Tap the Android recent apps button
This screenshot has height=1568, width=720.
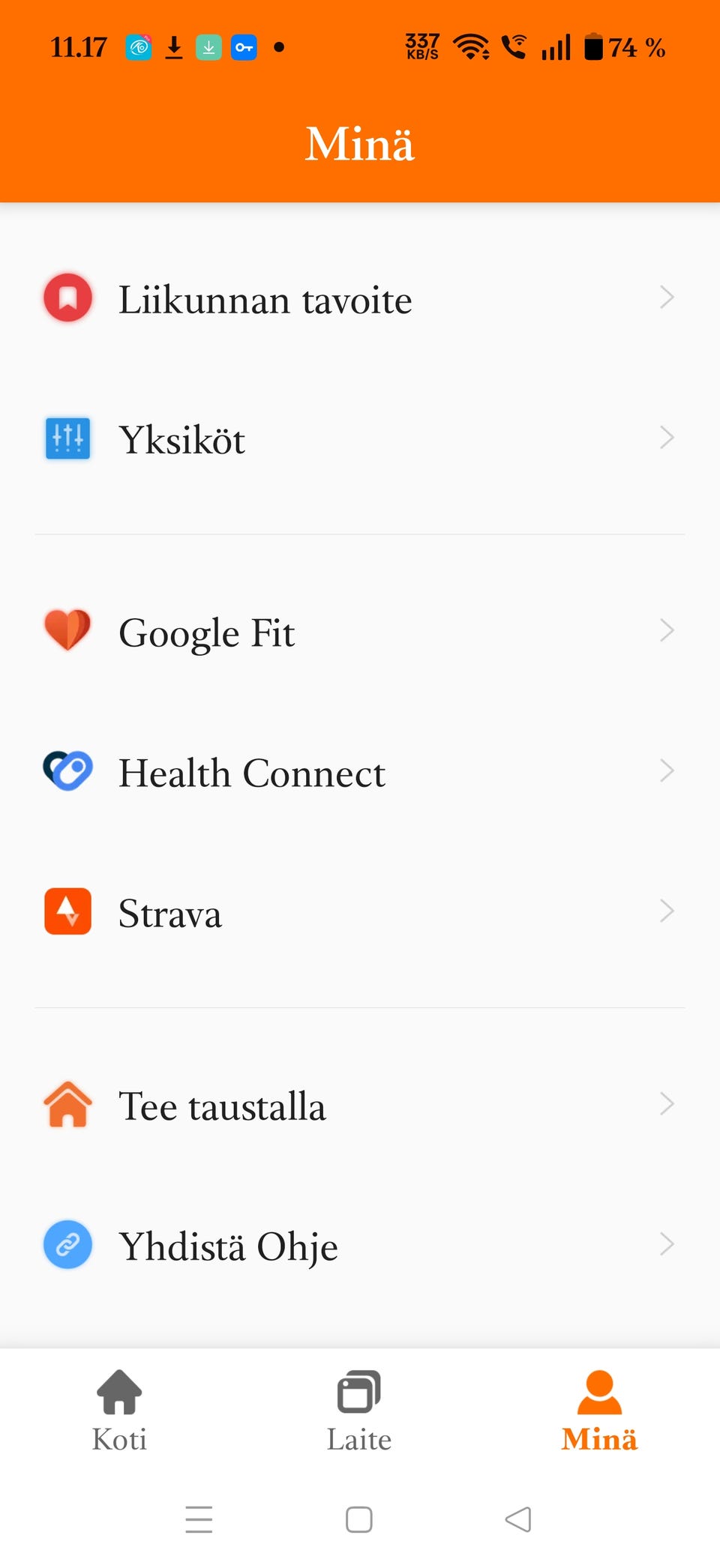pyautogui.click(x=199, y=1520)
